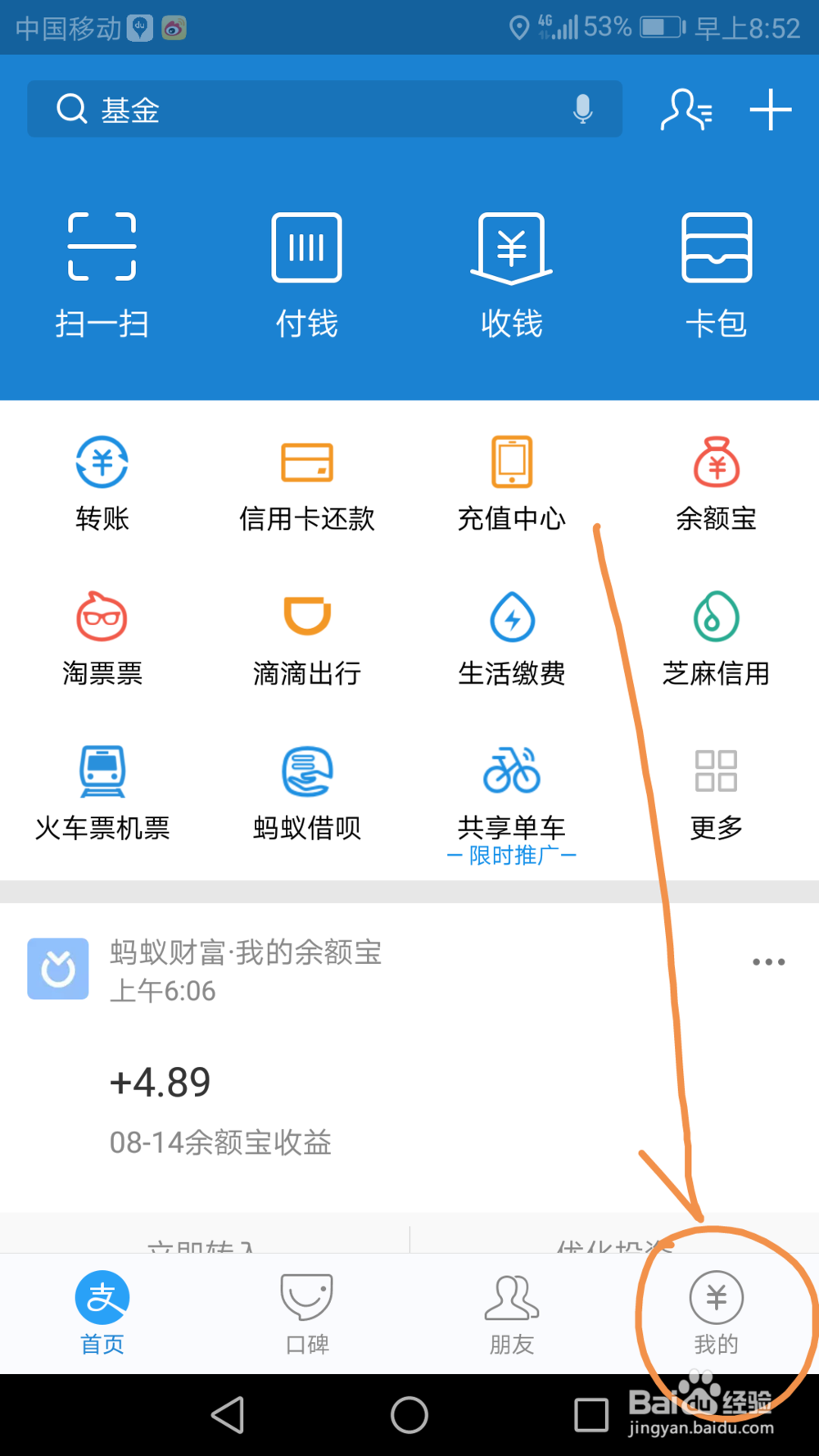
Task: Open 充值中心 recharge center
Action: click(511, 483)
